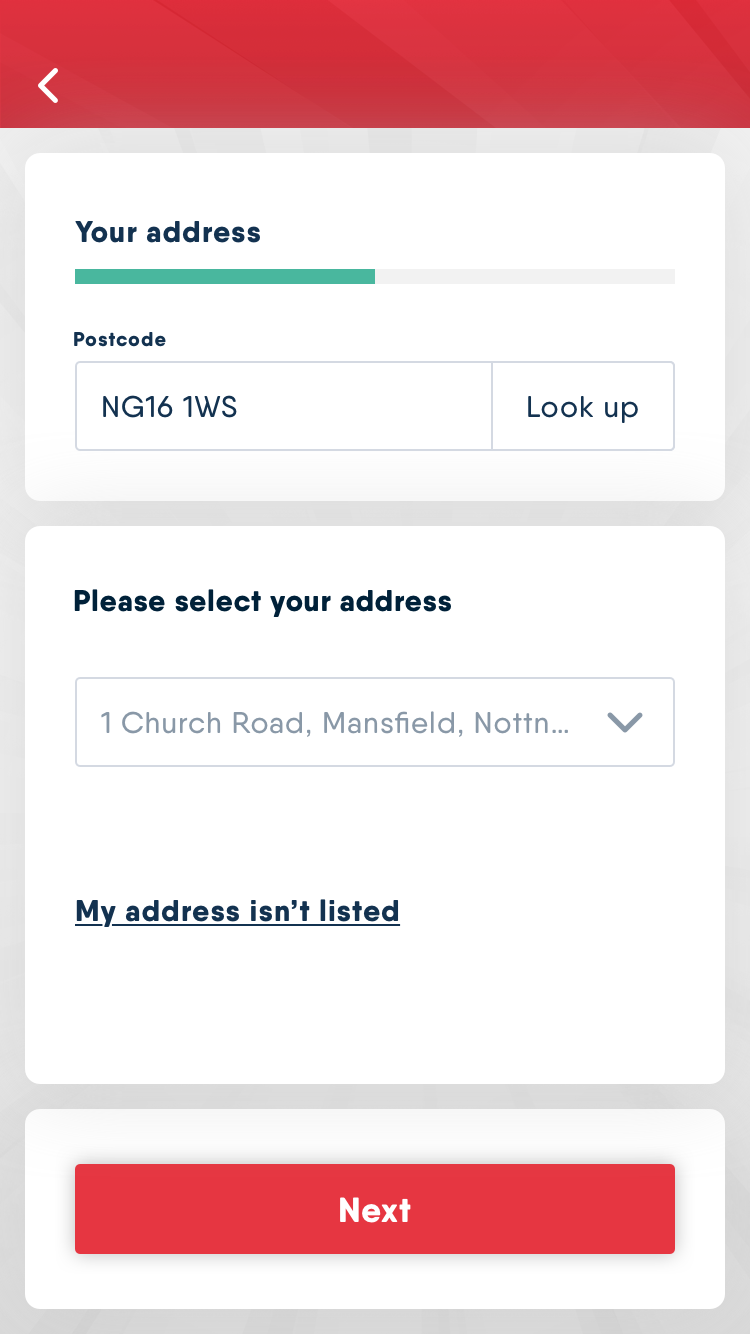
Task: Edit the Postcode field
Action: coord(283,407)
